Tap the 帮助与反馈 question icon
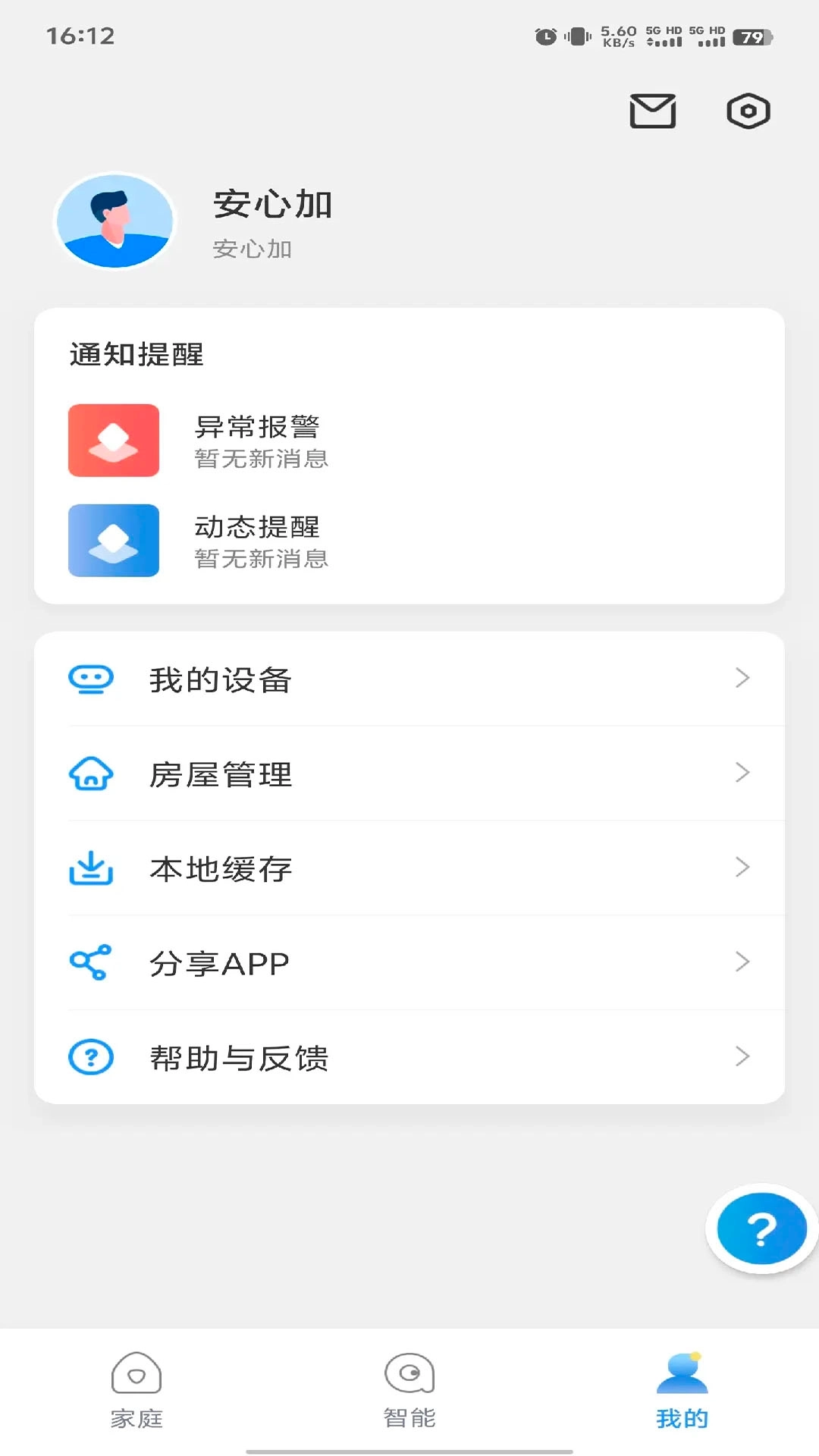Viewport: 819px width, 1456px height. coord(90,1056)
